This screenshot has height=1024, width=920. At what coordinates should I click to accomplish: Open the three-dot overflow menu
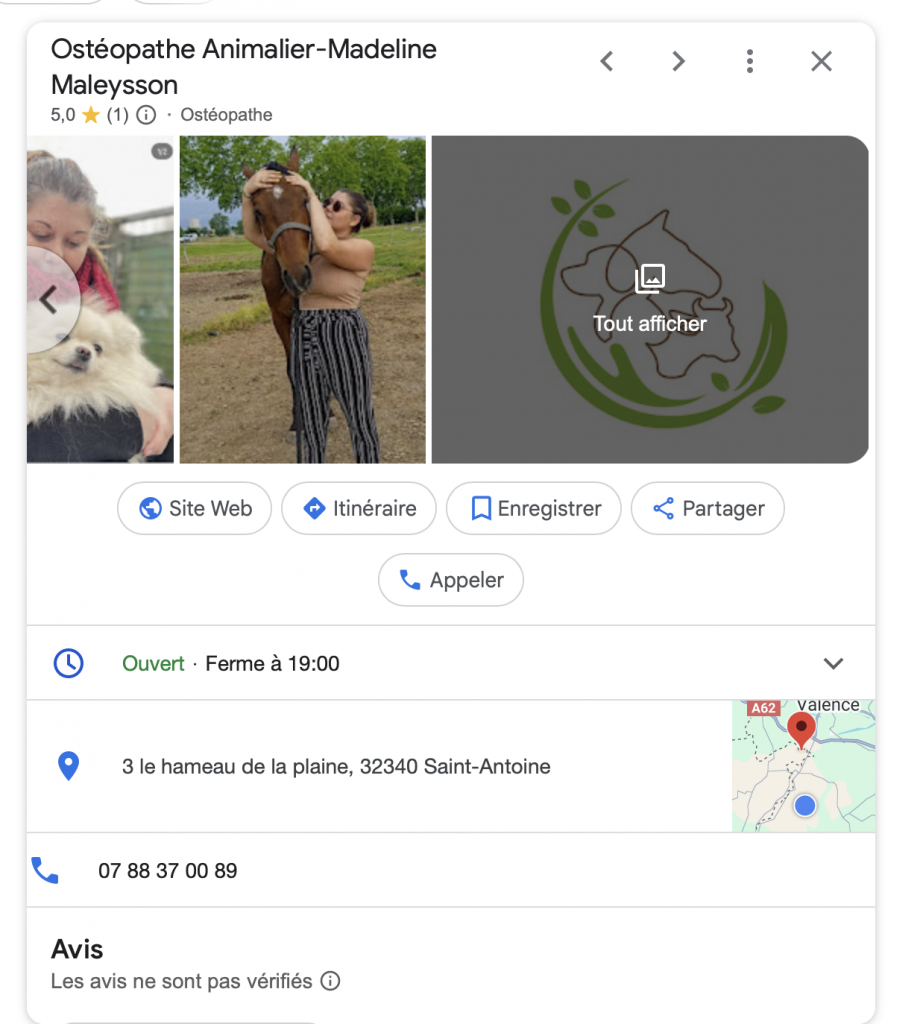pos(749,61)
